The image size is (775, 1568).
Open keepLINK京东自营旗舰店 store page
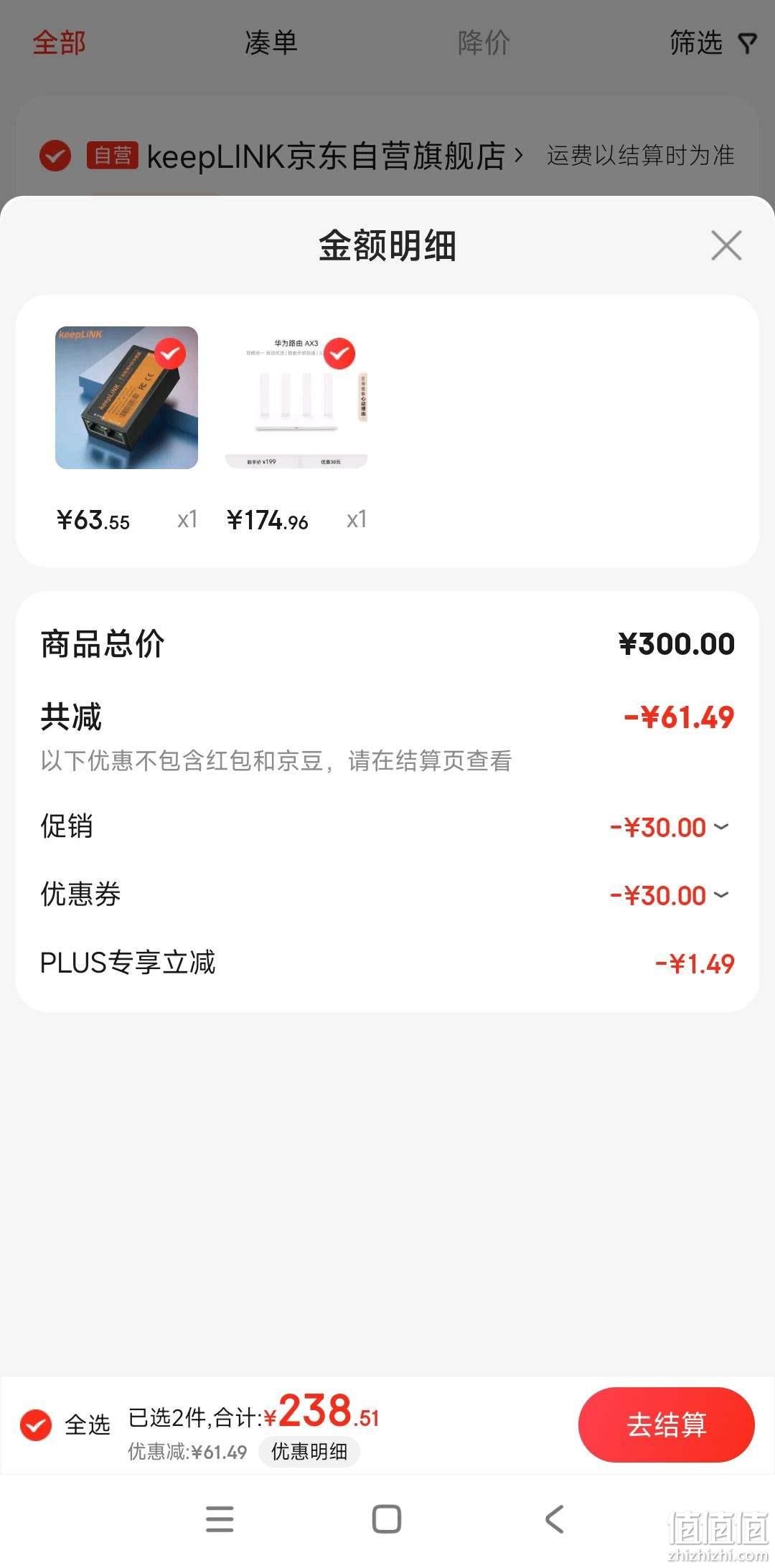pyautogui.click(x=335, y=156)
